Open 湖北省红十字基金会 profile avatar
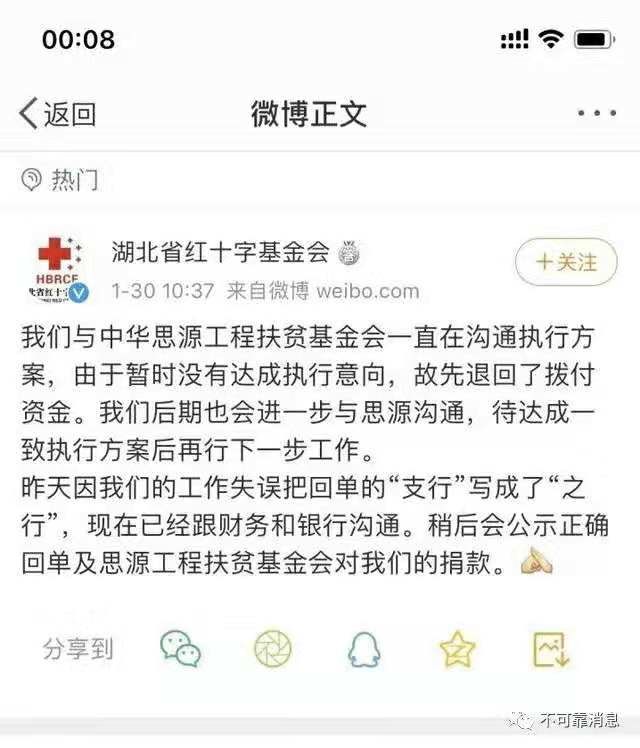This screenshot has height=748, width=640. (62, 268)
